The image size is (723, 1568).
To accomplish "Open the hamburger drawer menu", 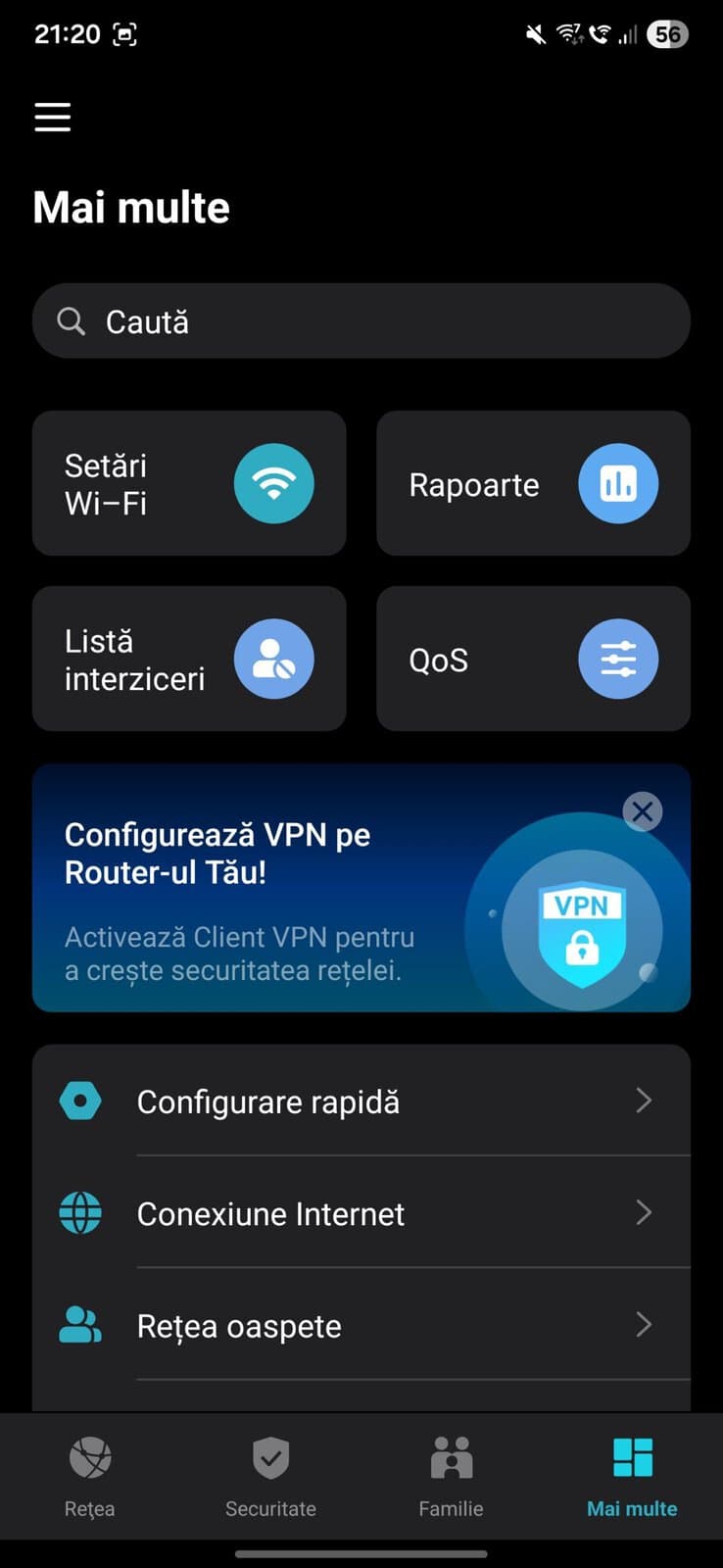I will (53, 117).
